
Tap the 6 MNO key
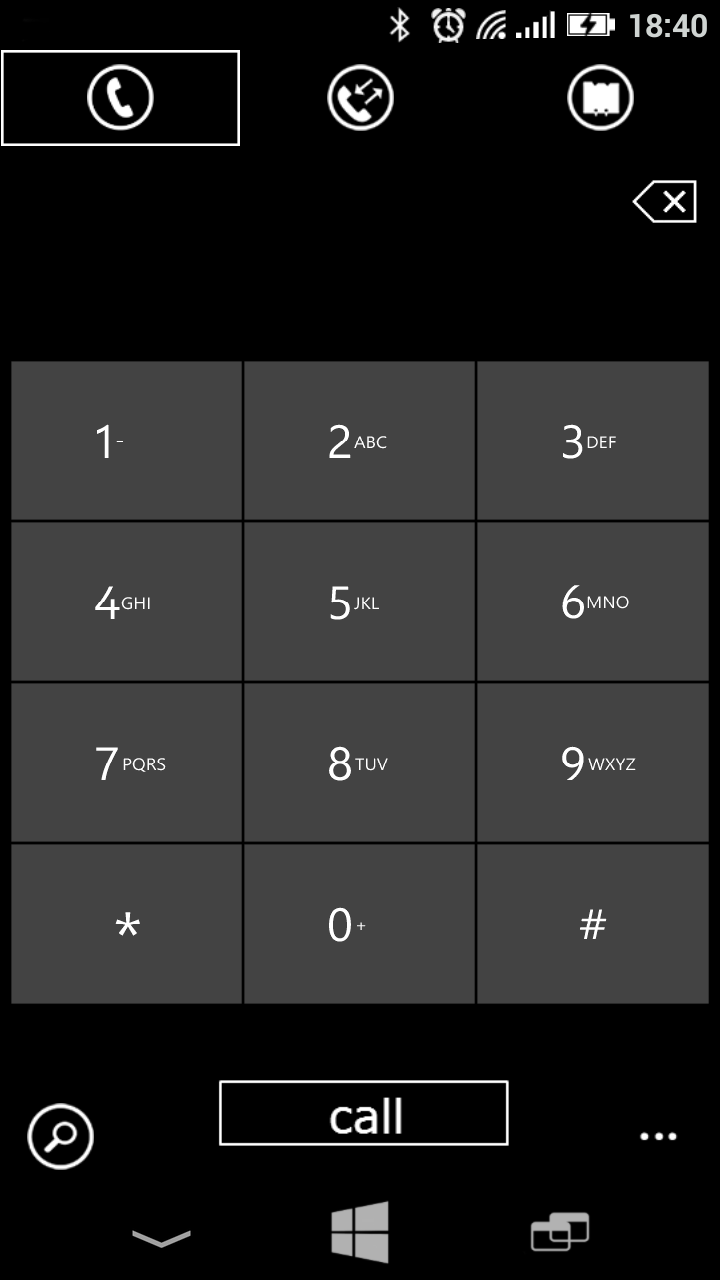pyautogui.click(x=592, y=602)
